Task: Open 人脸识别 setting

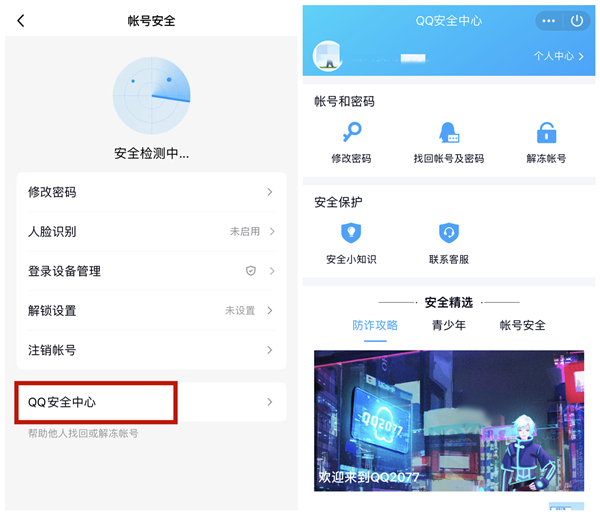Action: [x=152, y=231]
